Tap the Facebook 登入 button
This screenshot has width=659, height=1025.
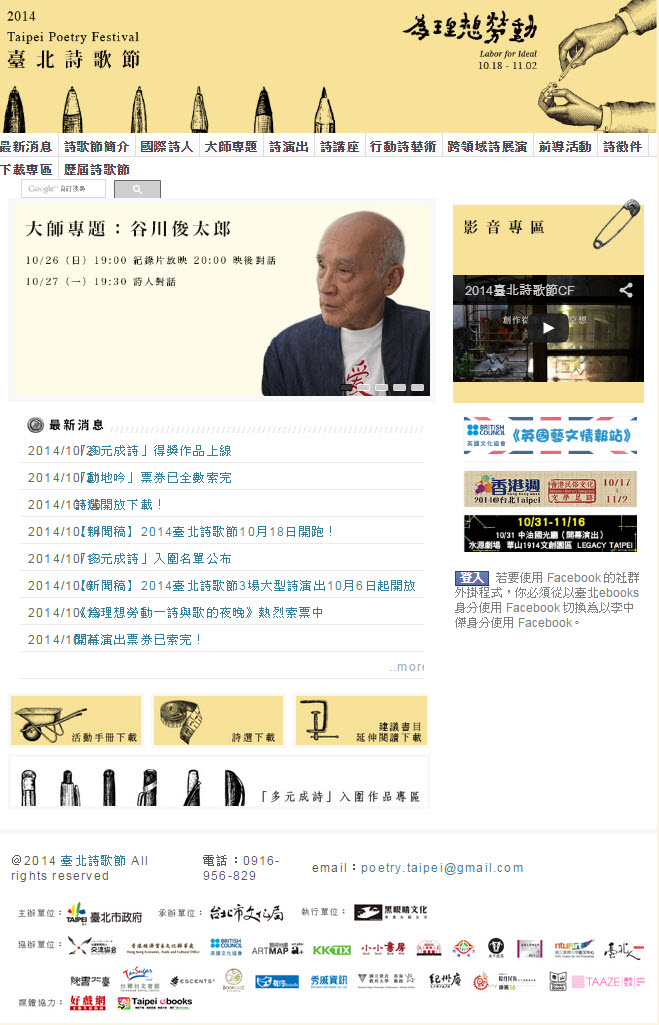(x=471, y=578)
